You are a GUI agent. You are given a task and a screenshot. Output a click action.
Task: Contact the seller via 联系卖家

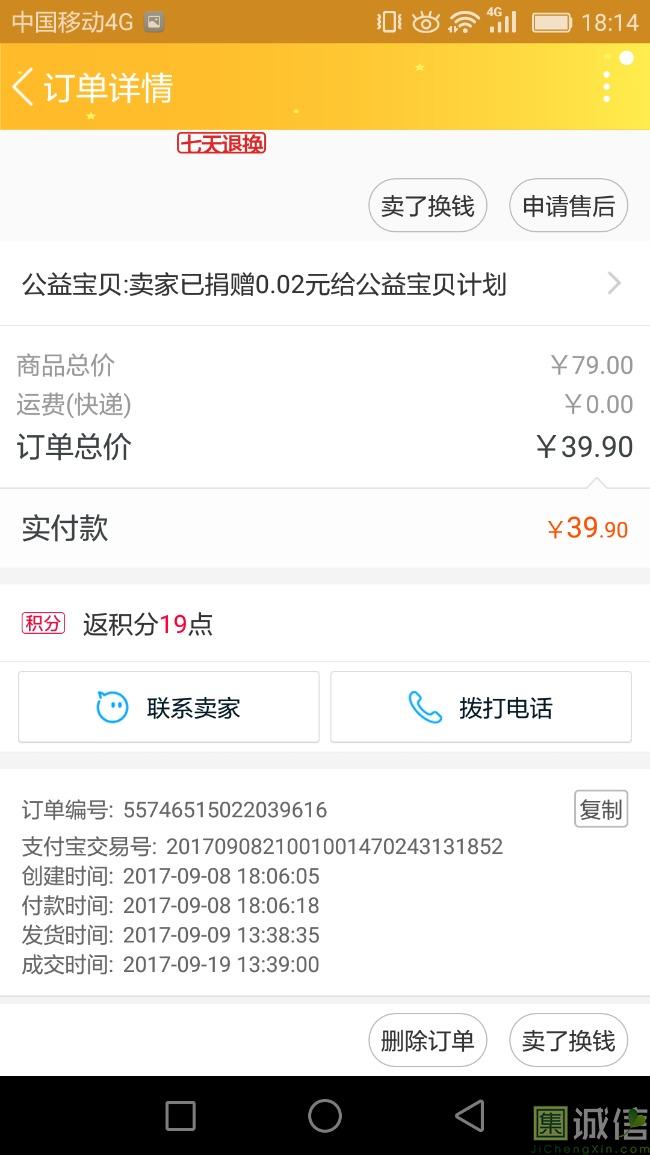[x=169, y=707]
